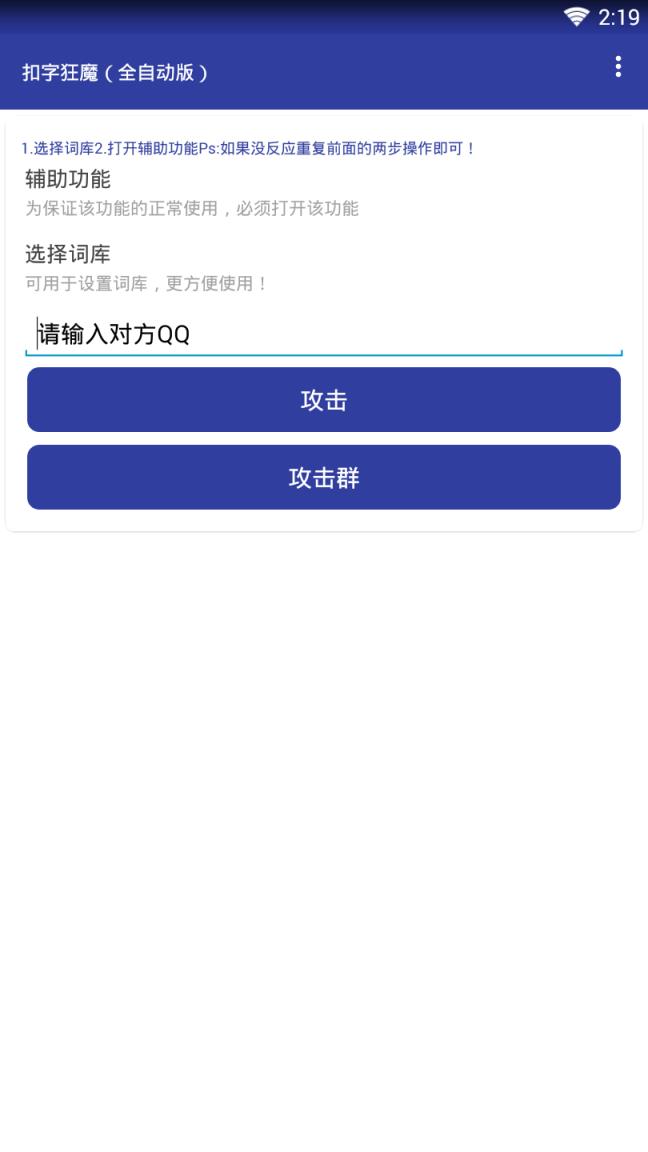Image resolution: width=648 pixels, height=1152 pixels.
Task: Open the overflow menu in app bar
Action: (617, 67)
